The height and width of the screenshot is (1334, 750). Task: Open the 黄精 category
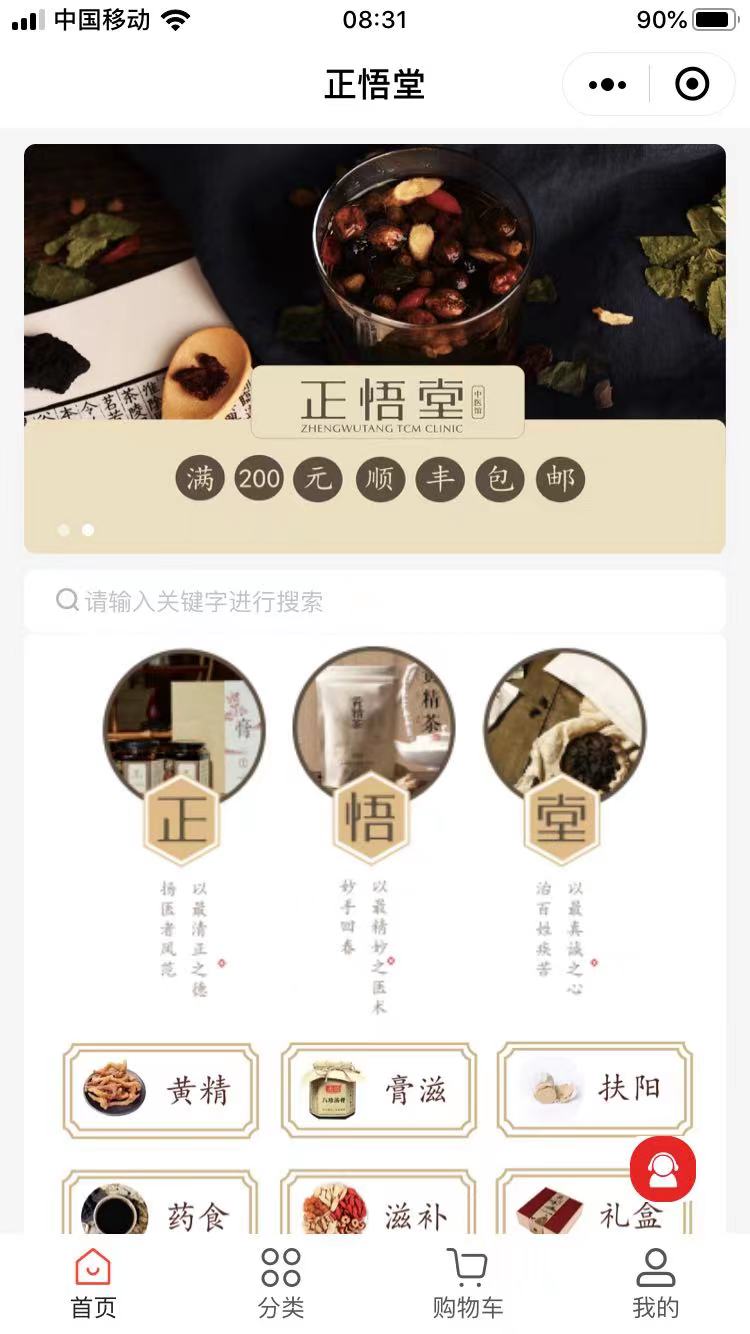[161, 1090]
